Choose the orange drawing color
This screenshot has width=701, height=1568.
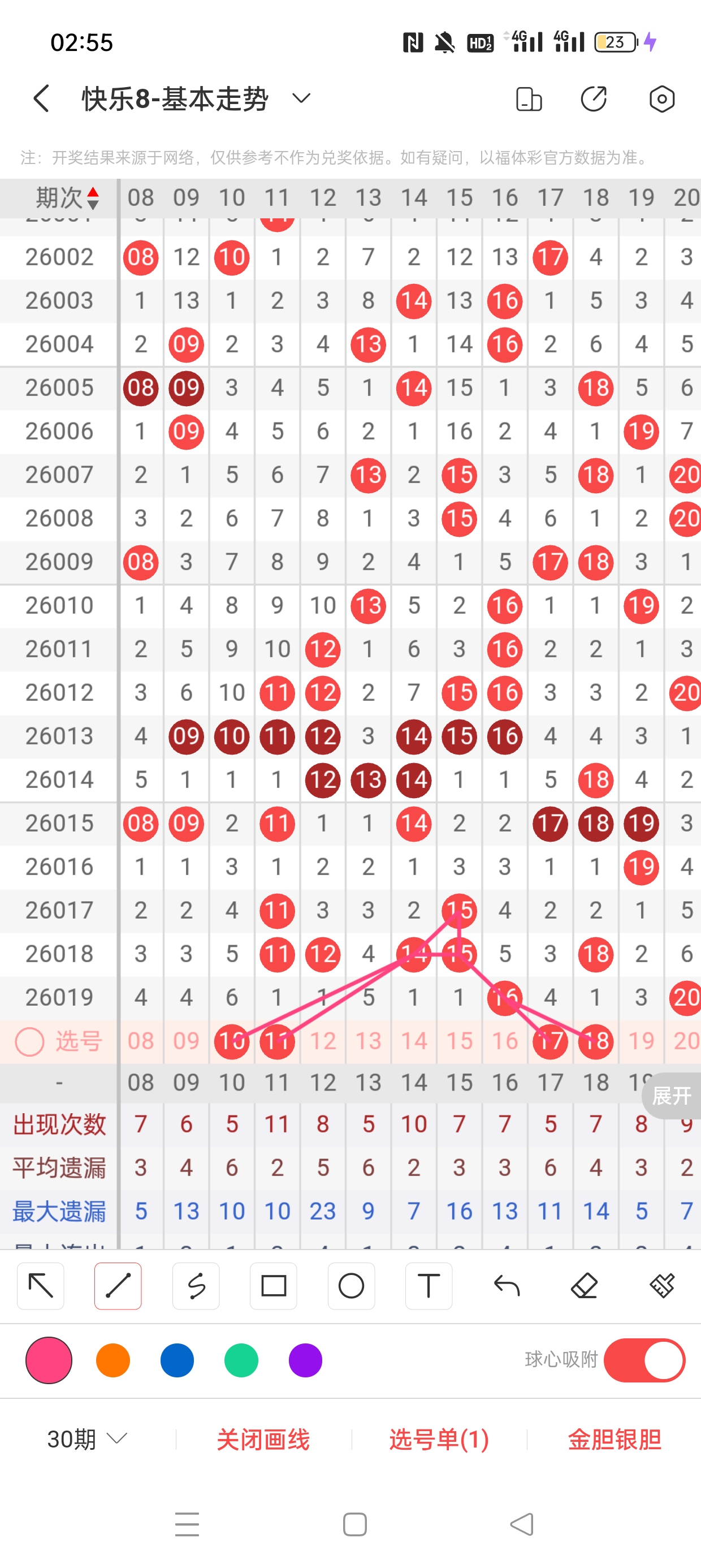point(113,1360)
